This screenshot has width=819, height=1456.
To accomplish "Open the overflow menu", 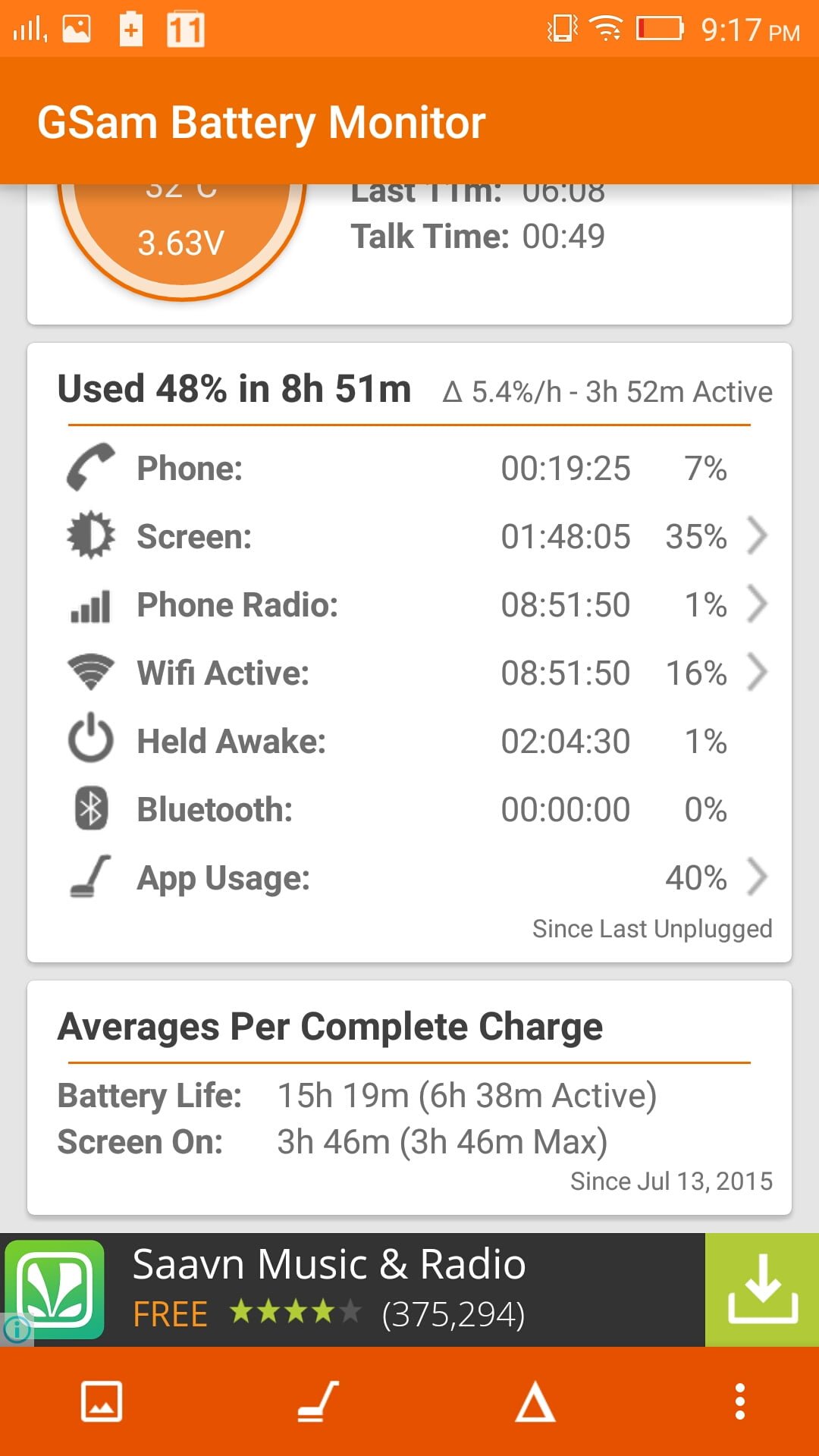I will point(739,1401).
